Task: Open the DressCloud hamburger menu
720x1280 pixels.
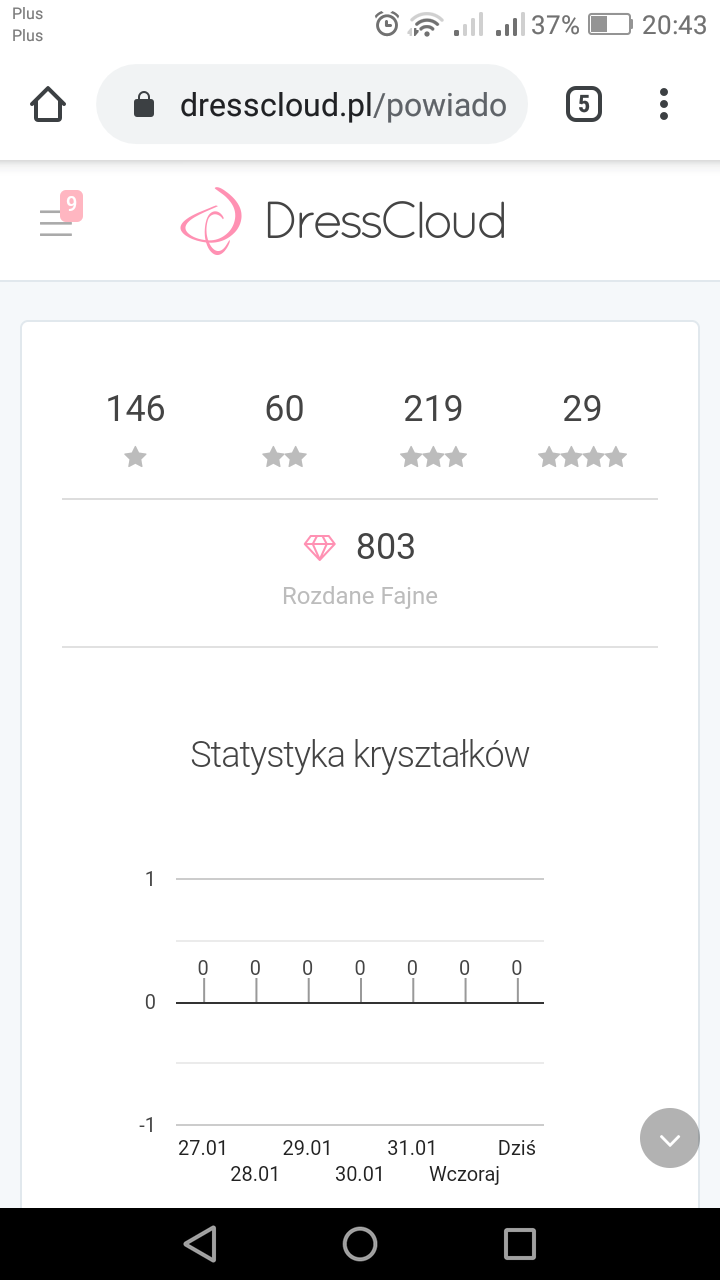Action: click(56, 222)
